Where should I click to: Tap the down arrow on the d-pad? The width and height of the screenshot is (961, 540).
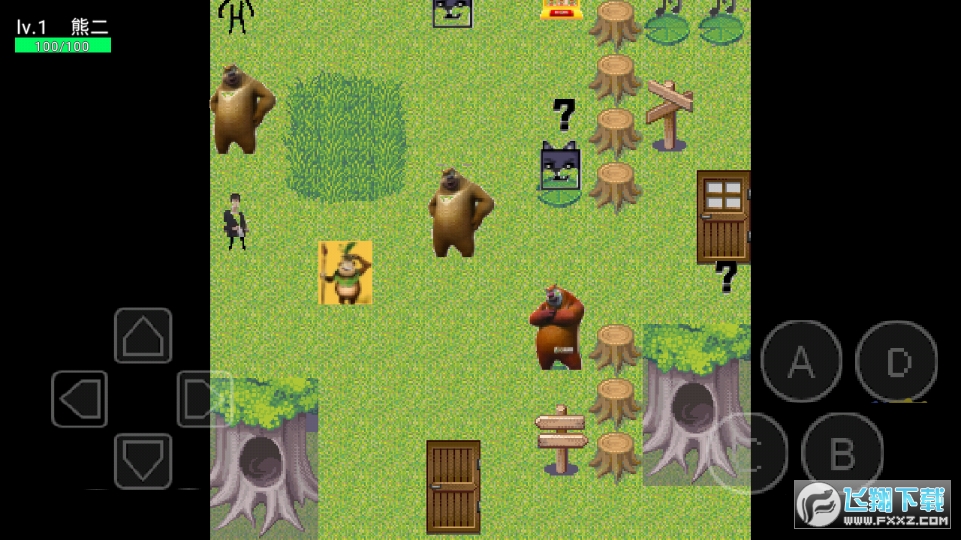click(x=143, y=461)
